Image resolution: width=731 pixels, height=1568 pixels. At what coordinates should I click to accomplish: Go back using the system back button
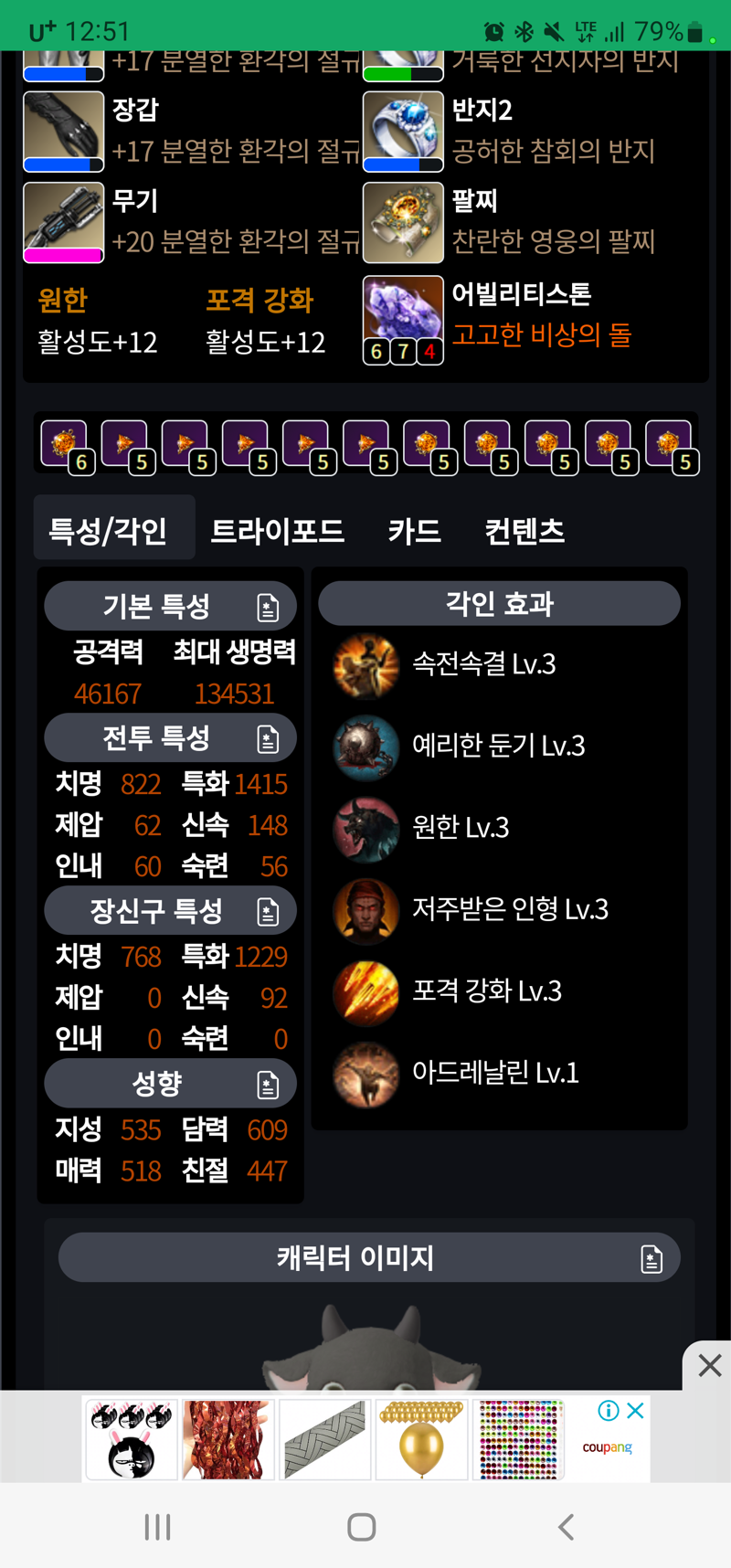point(567,1526)
